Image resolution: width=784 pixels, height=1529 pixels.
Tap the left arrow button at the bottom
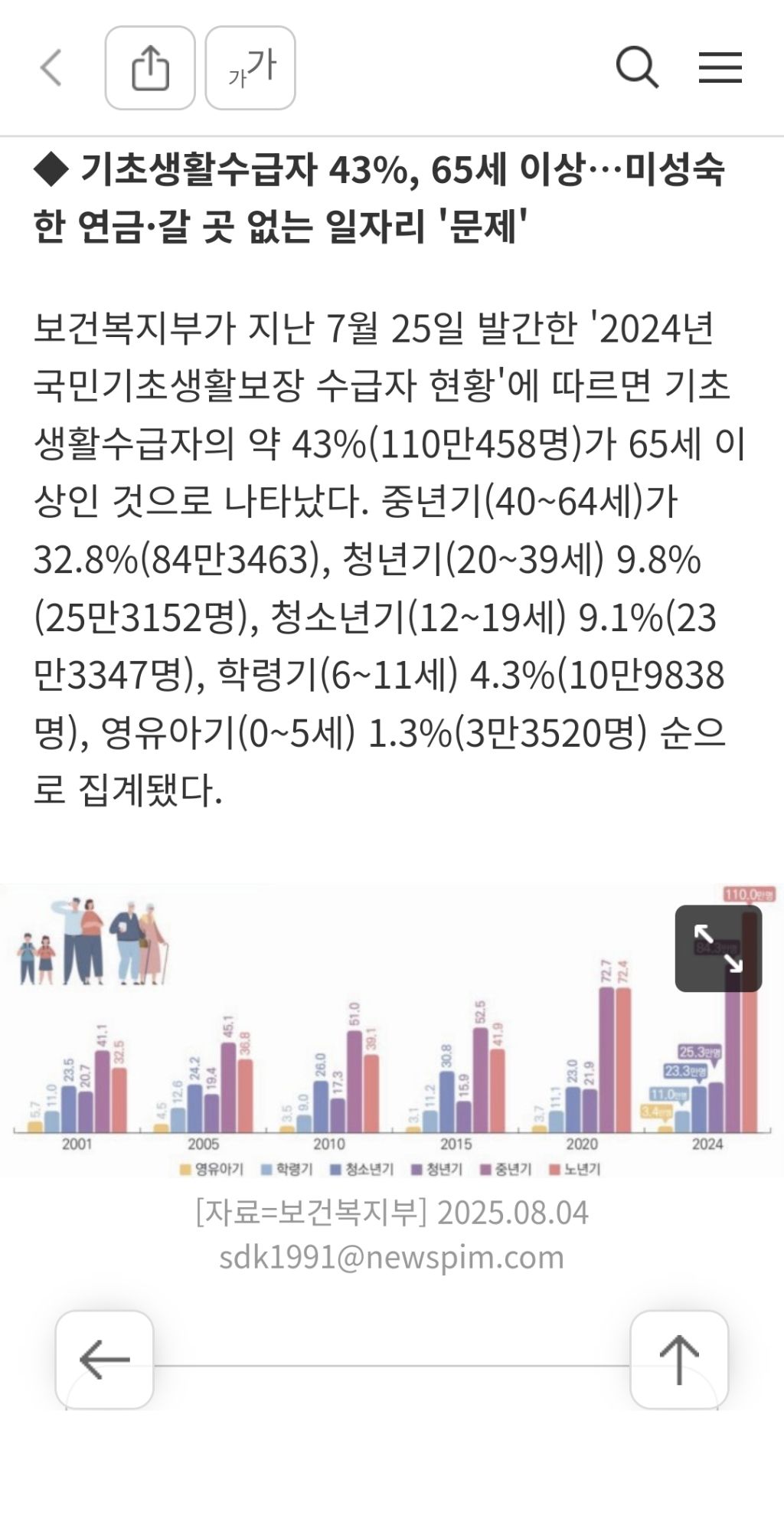click(105, 1360)
